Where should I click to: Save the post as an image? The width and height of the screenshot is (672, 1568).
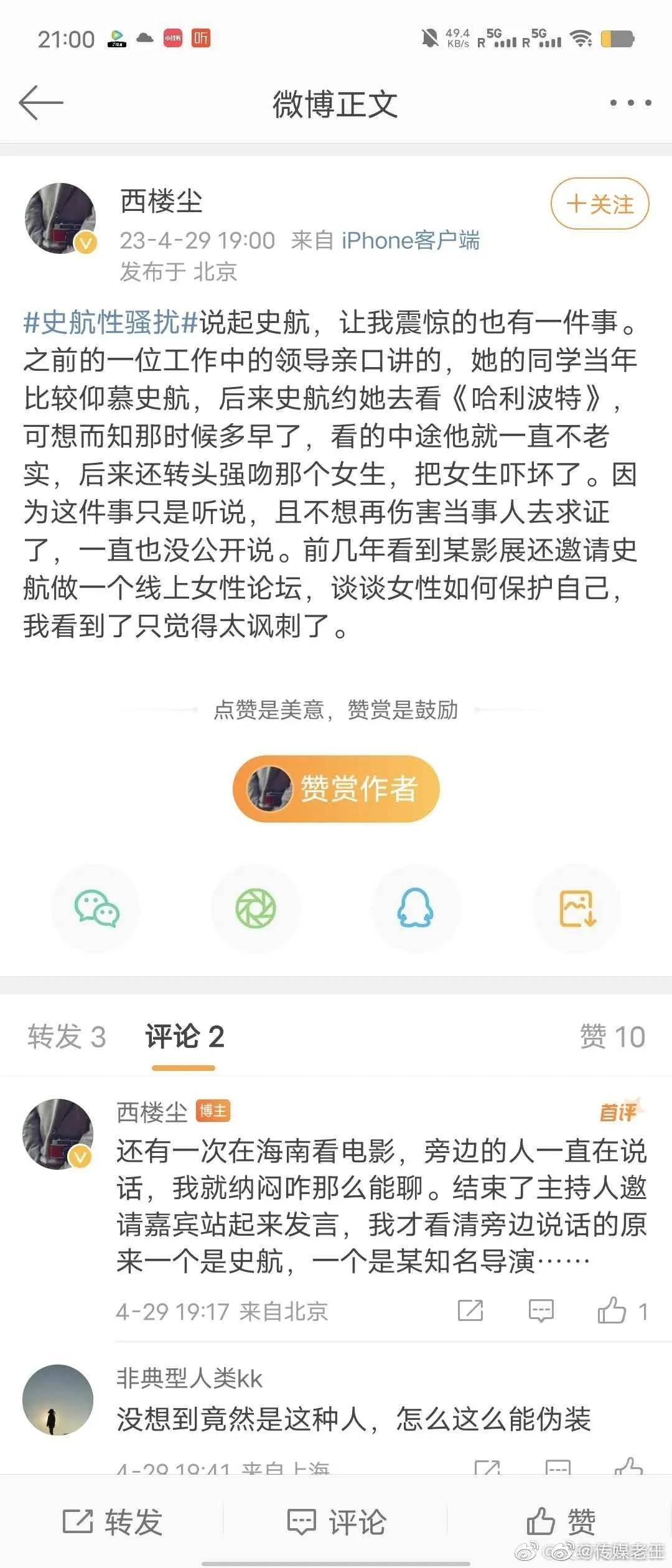tap(577, 909)
